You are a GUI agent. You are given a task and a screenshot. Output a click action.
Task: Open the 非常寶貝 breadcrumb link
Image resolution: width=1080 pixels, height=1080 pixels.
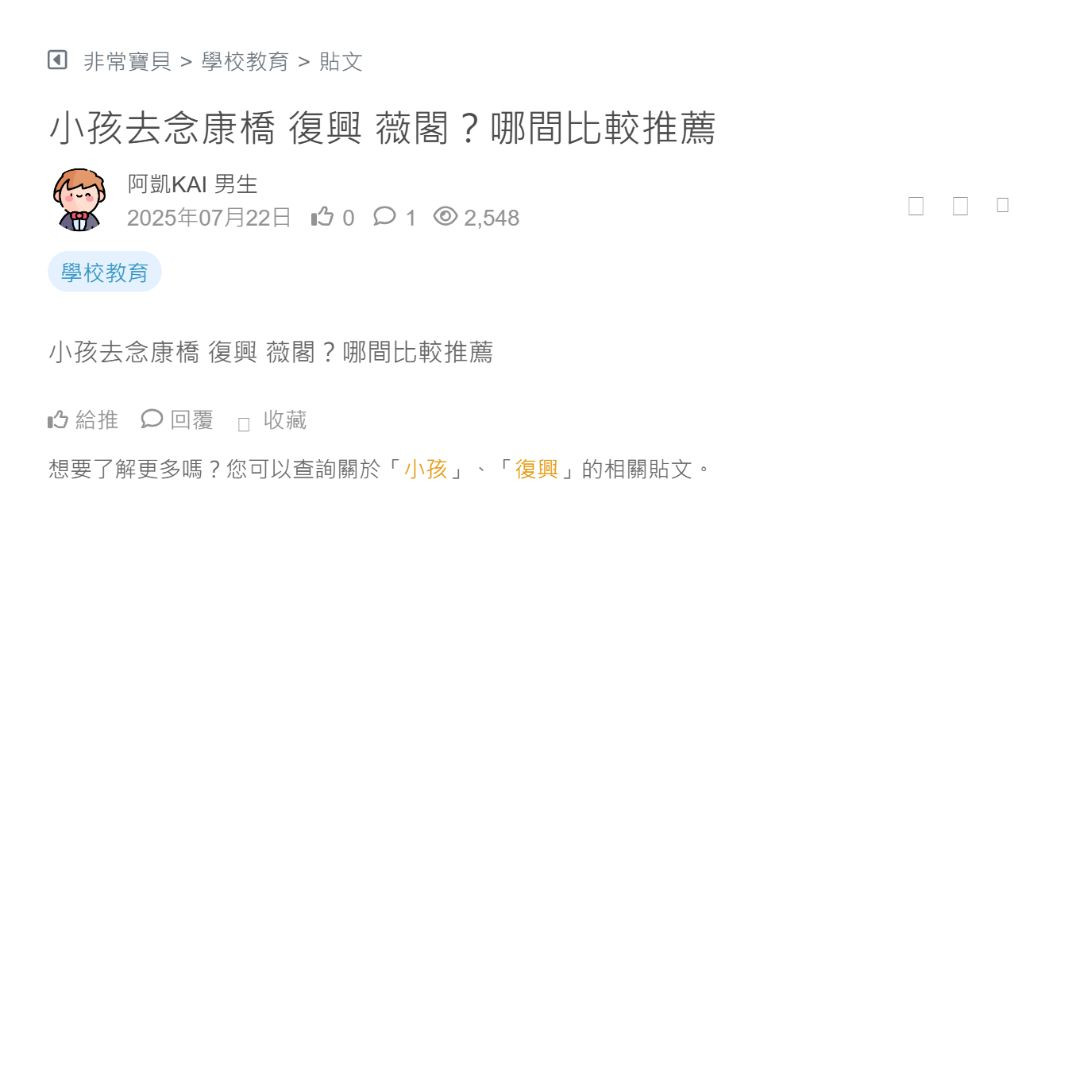click(x=127, y=62)
